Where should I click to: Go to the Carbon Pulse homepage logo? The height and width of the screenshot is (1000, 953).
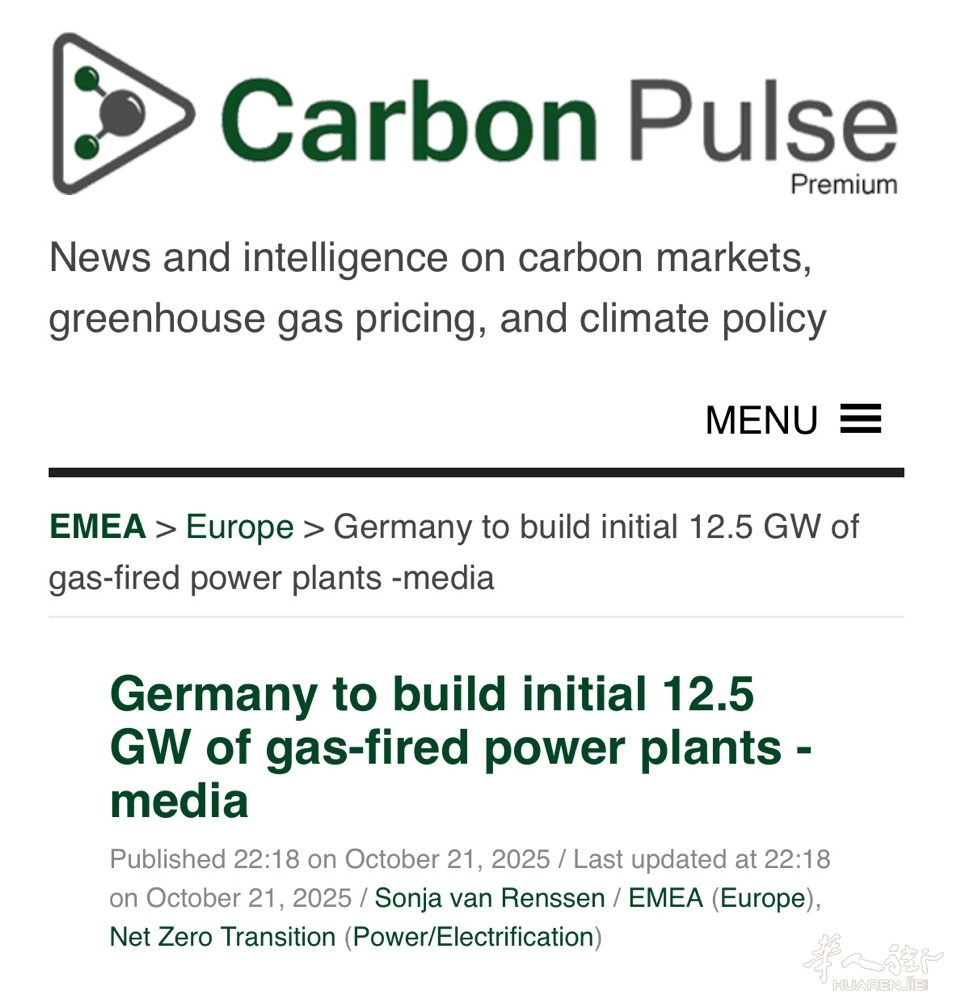475,115
